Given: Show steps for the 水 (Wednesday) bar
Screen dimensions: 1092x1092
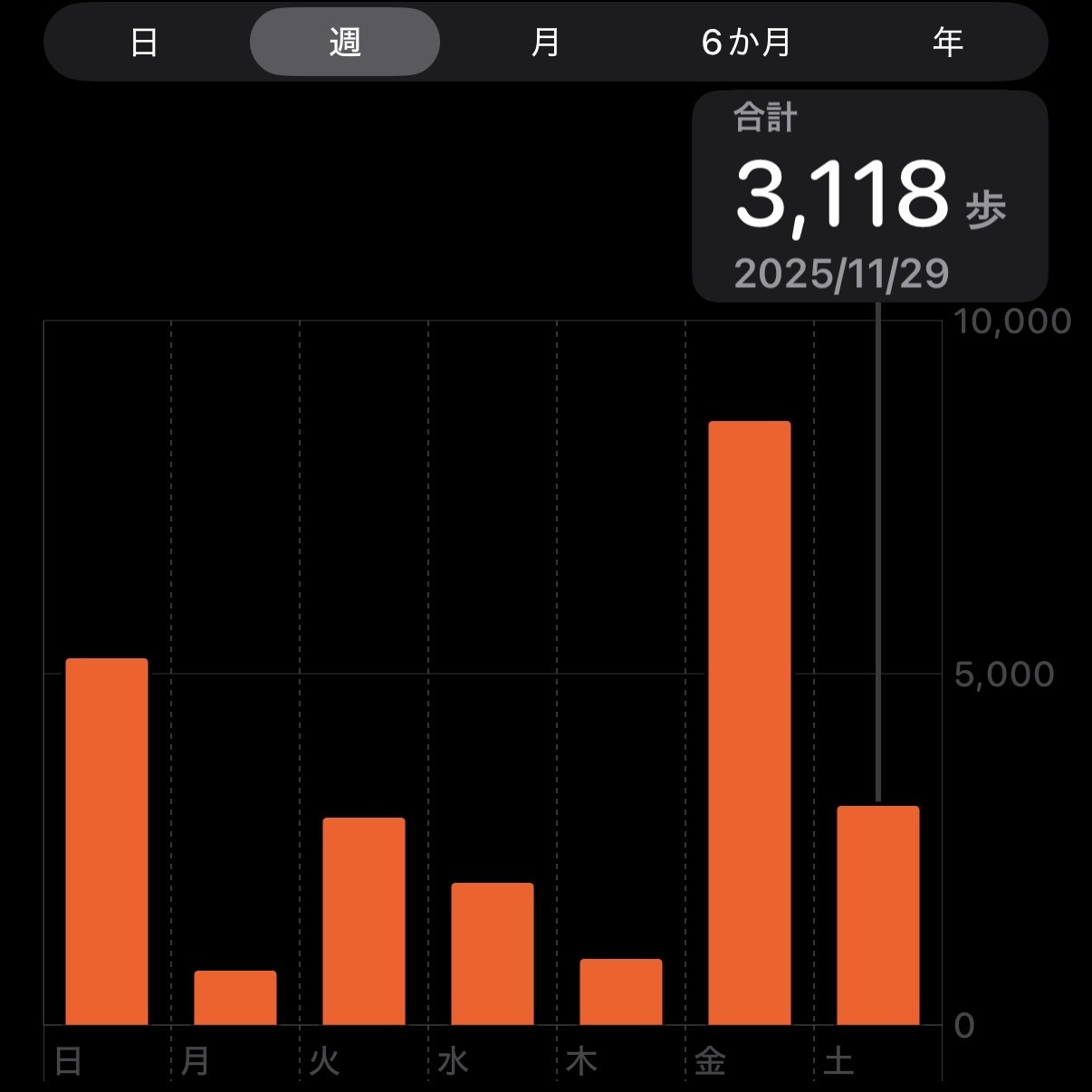Looking at the screenshot, I should click(493, 954).
